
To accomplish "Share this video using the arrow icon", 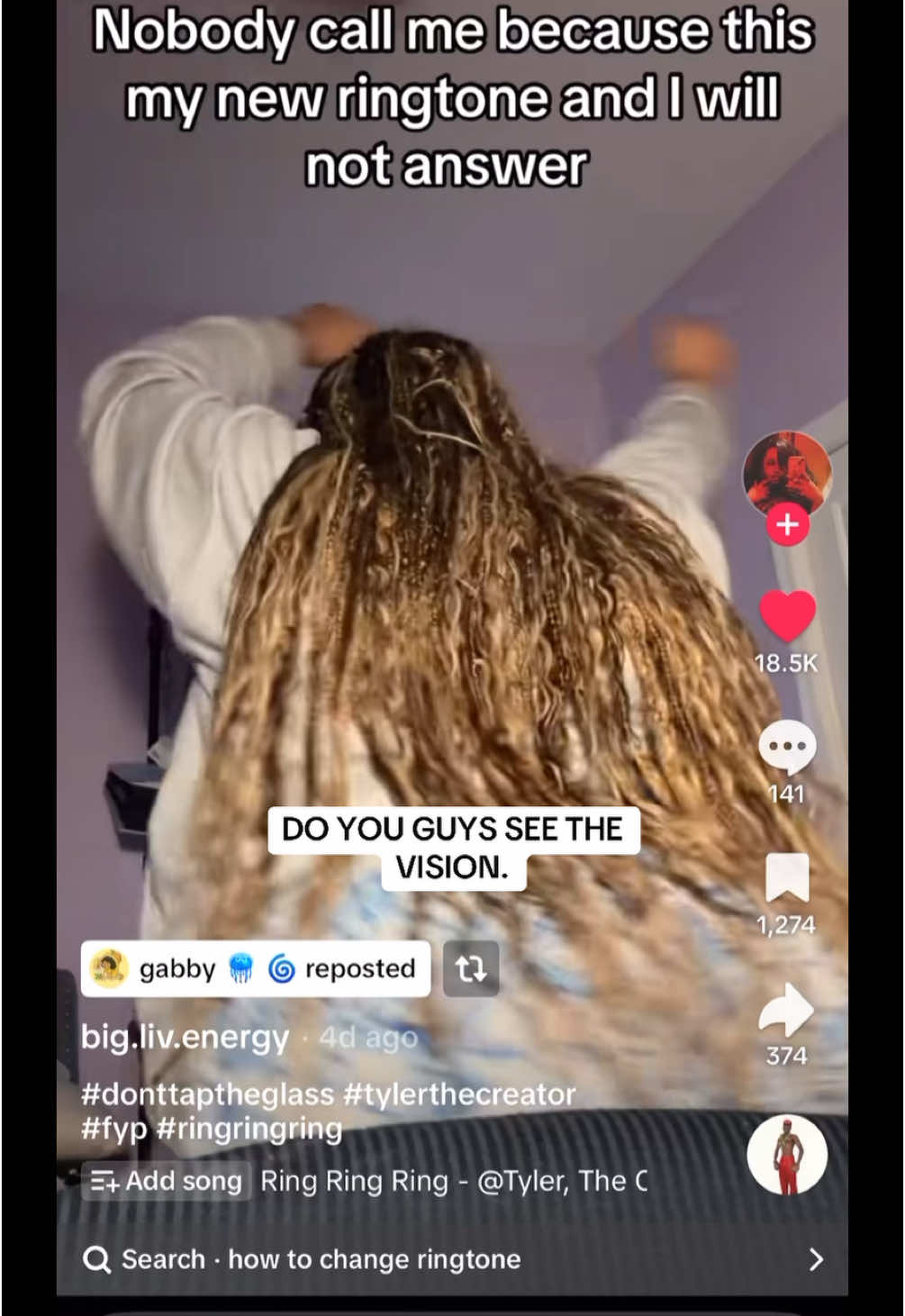I will [x=787, y=1011].
